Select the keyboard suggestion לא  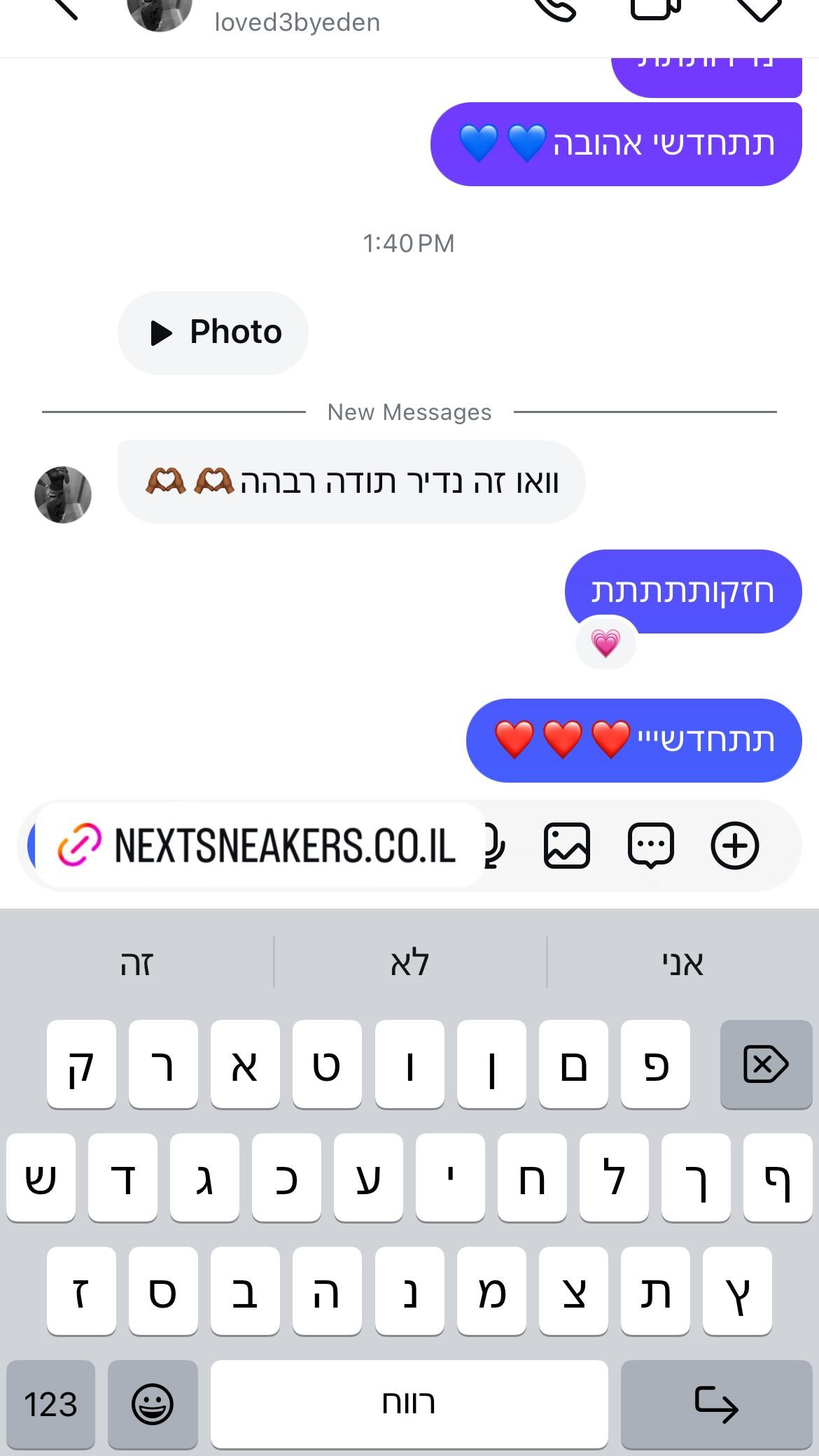click(x=409, y=963)
